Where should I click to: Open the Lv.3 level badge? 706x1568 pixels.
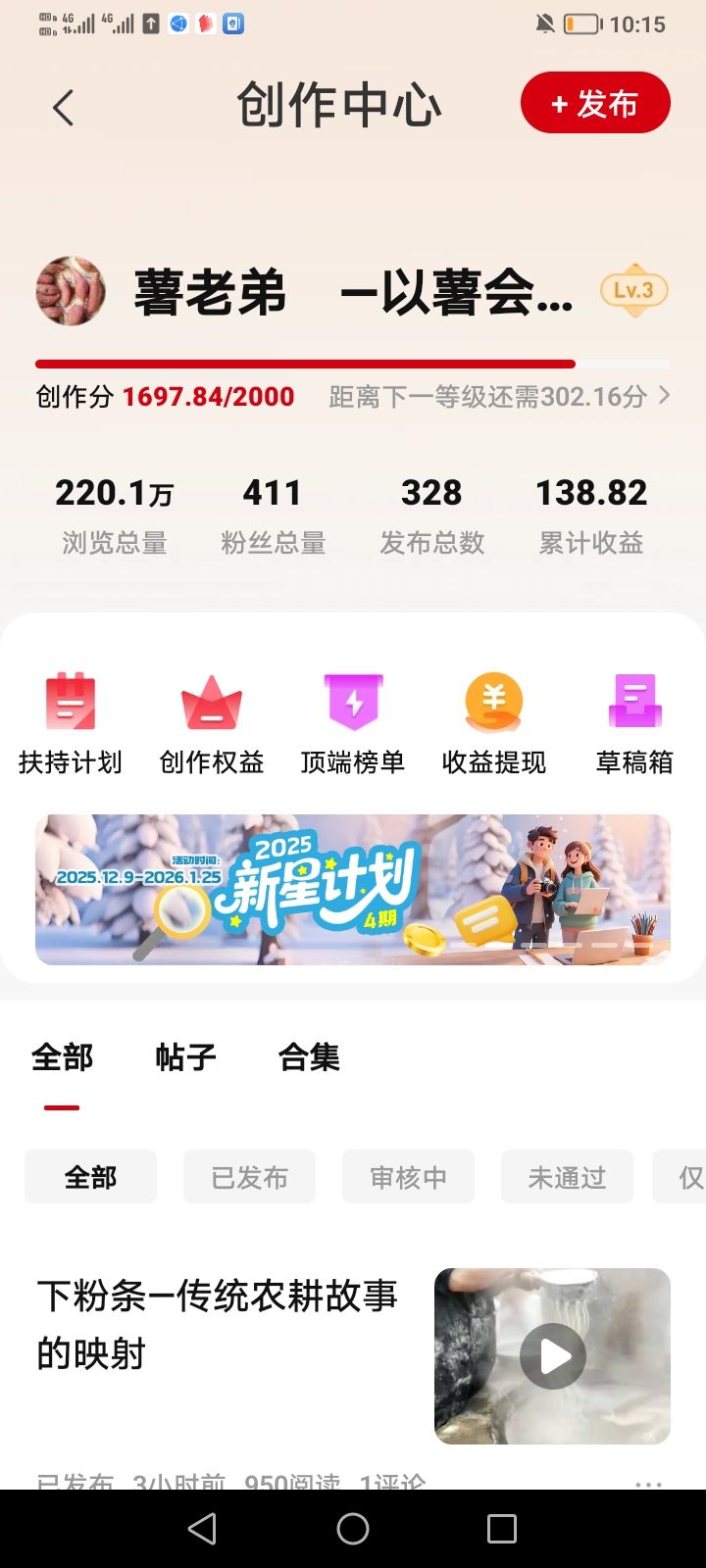[633, 290]
